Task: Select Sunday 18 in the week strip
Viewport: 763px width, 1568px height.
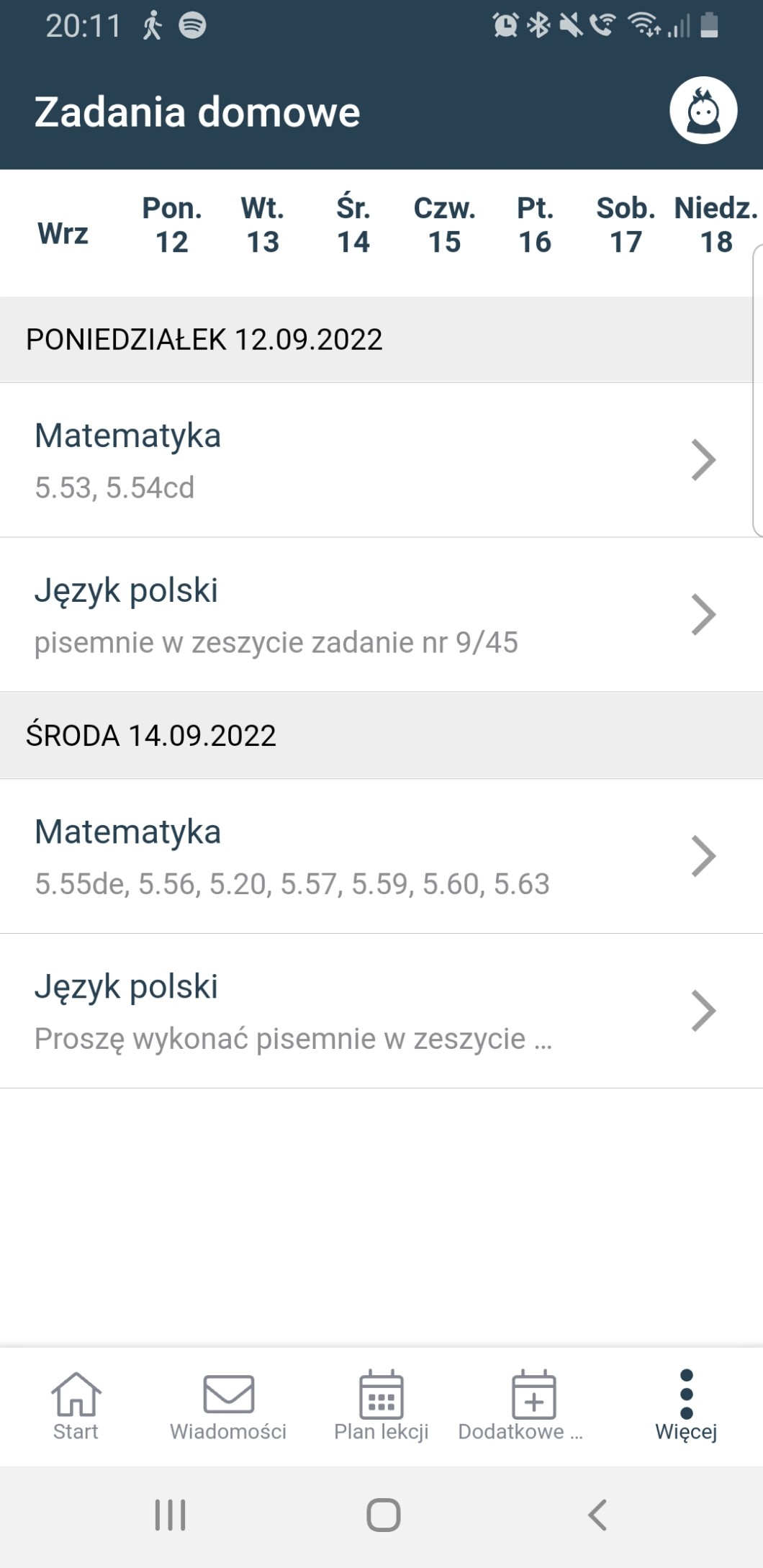Action: [x=715, y=225]
